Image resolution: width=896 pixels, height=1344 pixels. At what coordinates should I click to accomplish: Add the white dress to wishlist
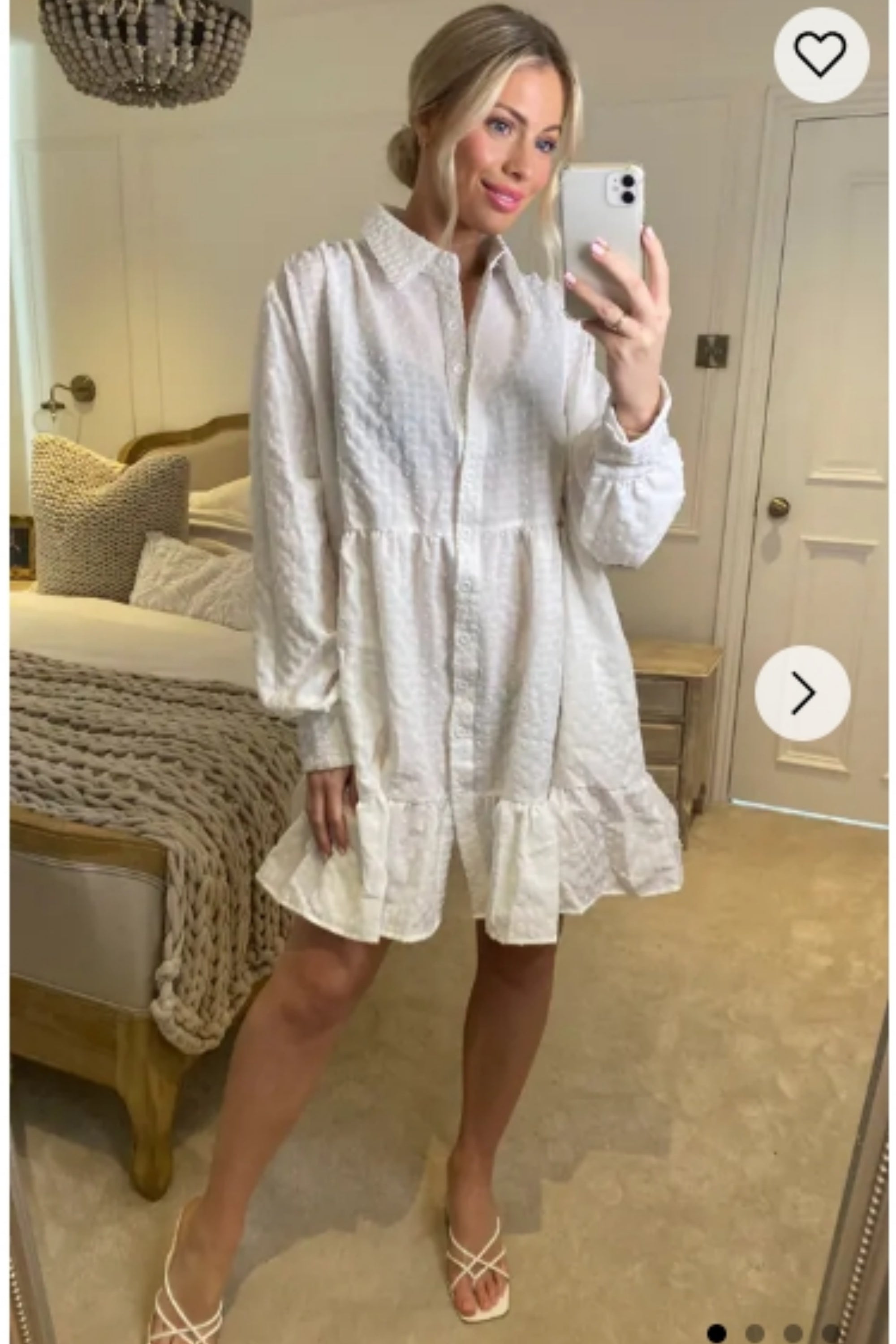[x=821, y=56]
